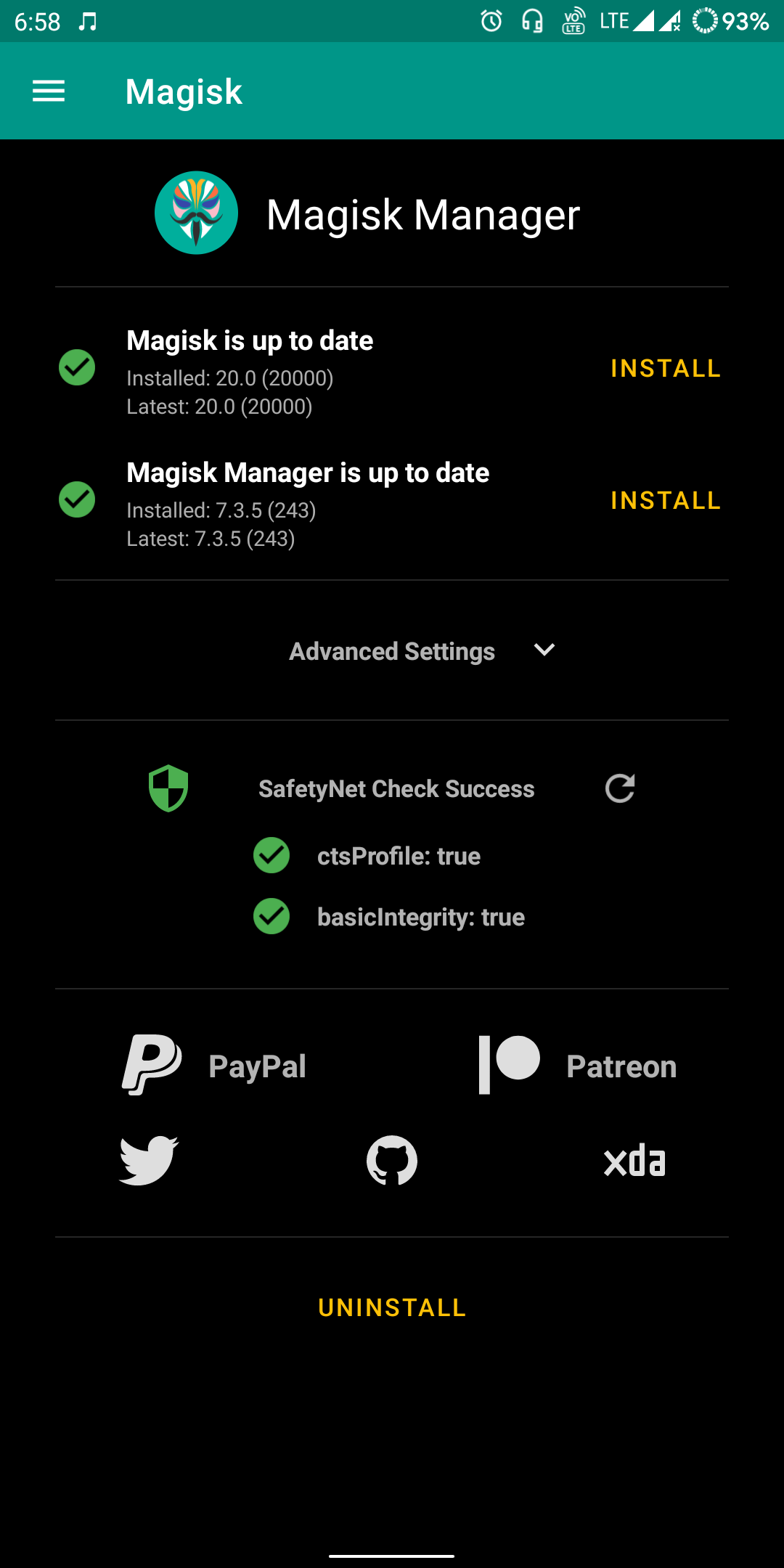Refresh the SafetyNet check
The image size is (784, 1568).
coord(620,788)
